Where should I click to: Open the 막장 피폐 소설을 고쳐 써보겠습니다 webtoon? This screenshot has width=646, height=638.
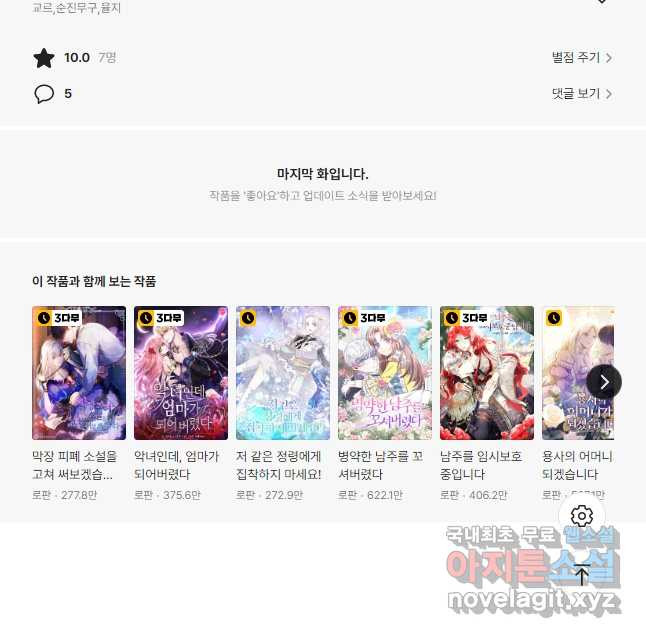click(79, 373)
